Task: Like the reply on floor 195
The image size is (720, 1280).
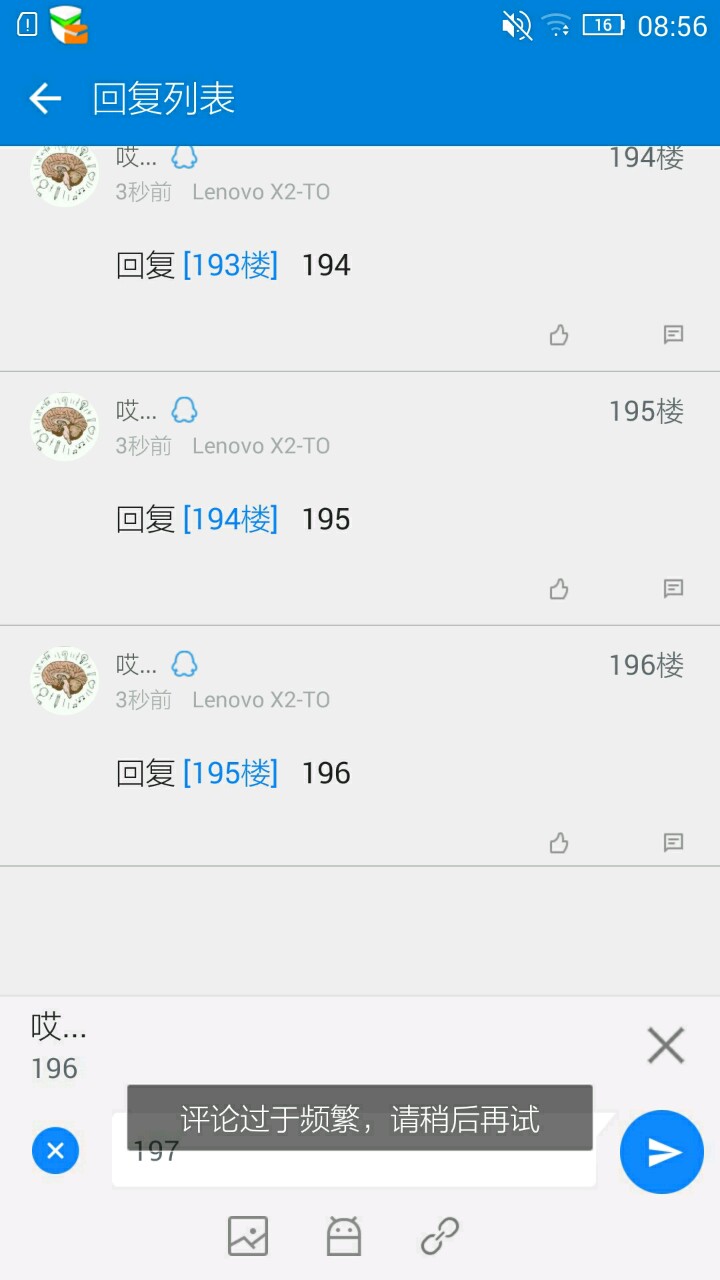Action: click(x=559, y=589)
